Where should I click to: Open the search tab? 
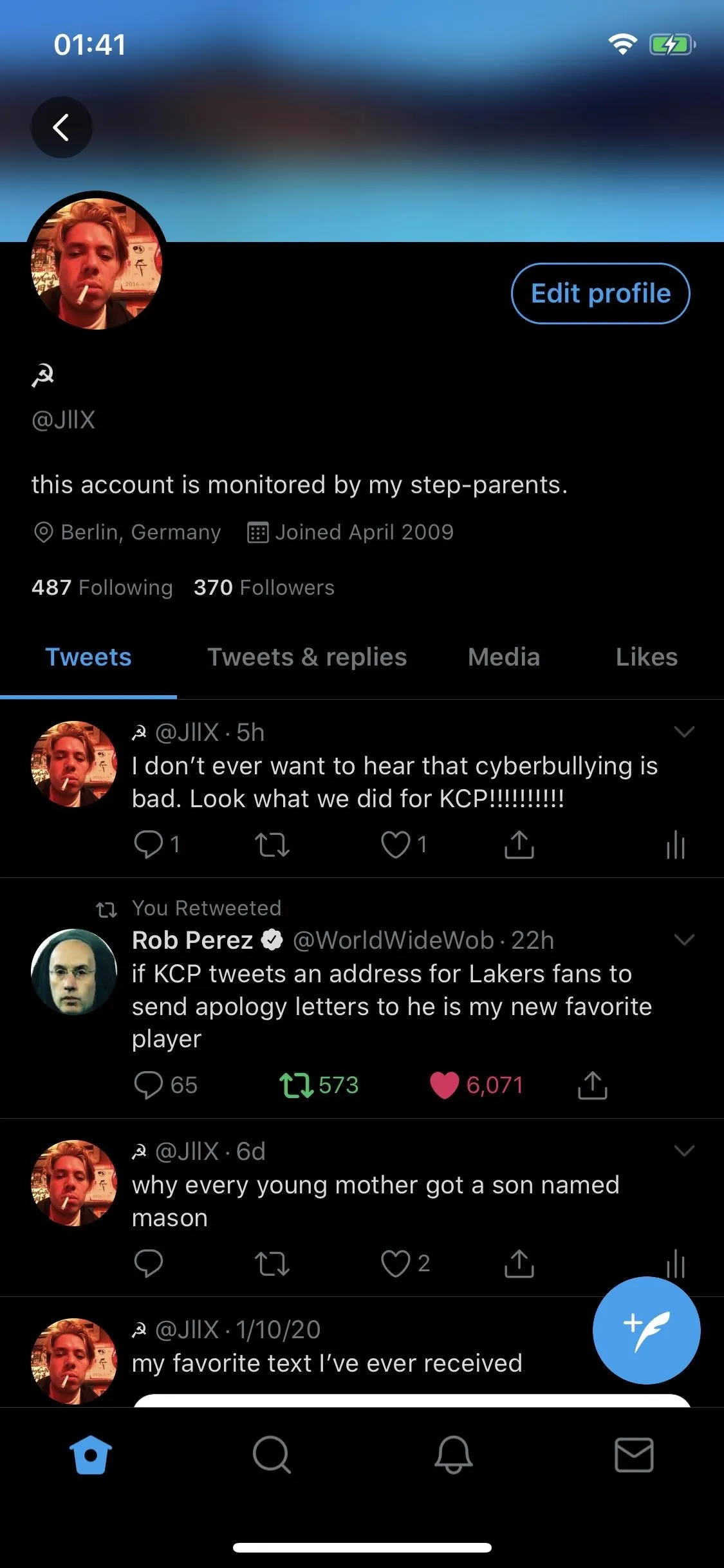(272, 1455)
